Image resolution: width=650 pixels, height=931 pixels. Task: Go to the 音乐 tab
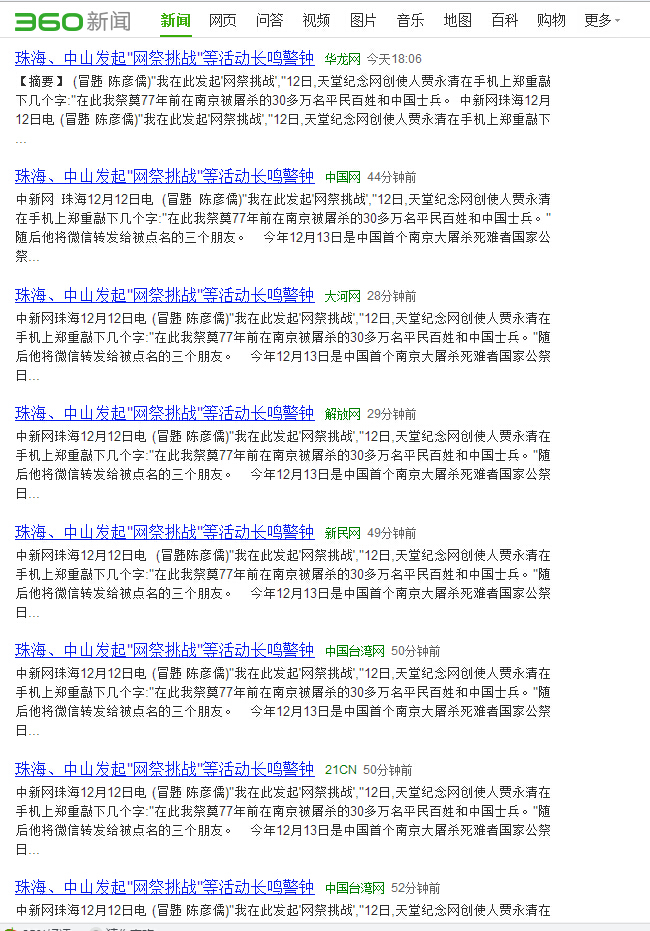pyautogui.click(x=410, y=20)
